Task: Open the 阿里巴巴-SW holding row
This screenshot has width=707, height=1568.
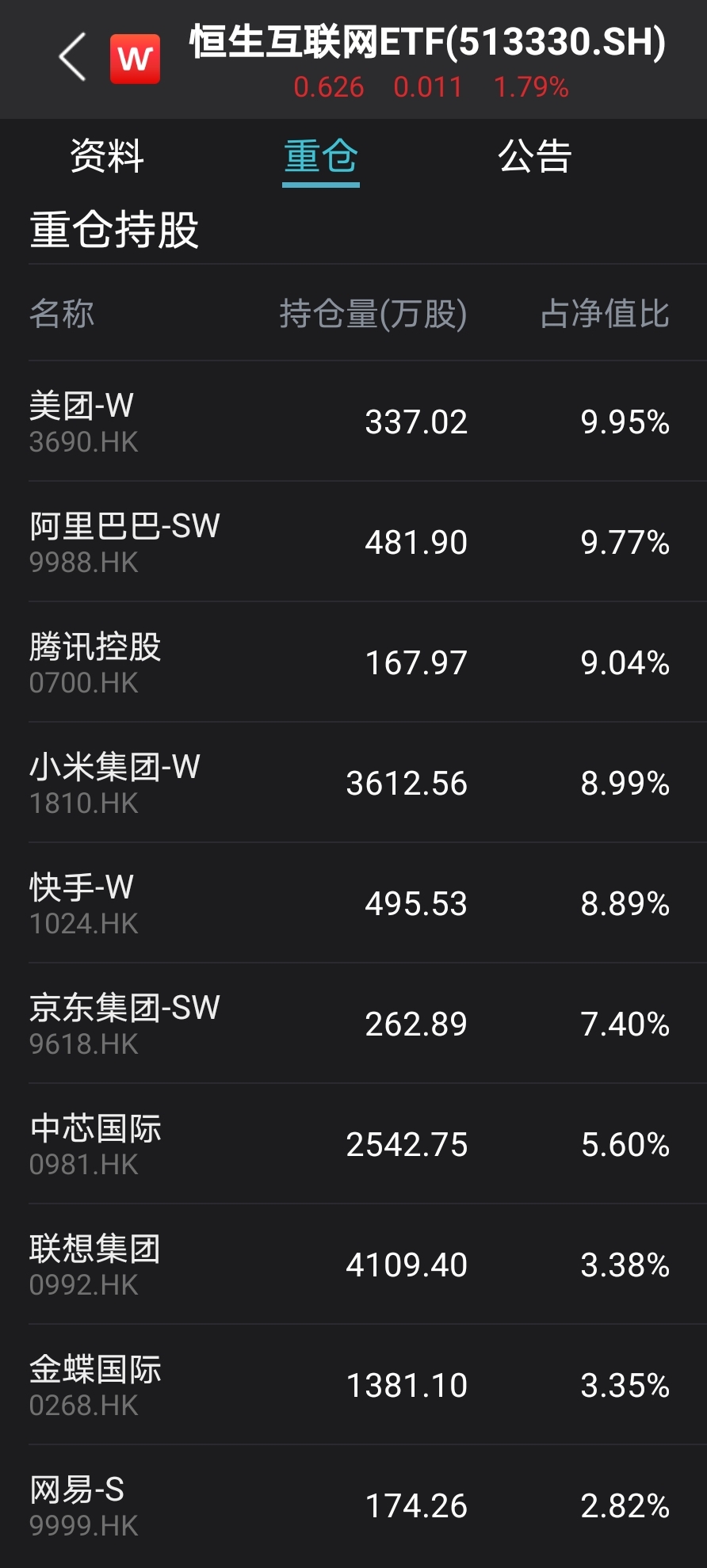Action: point(353,542)
